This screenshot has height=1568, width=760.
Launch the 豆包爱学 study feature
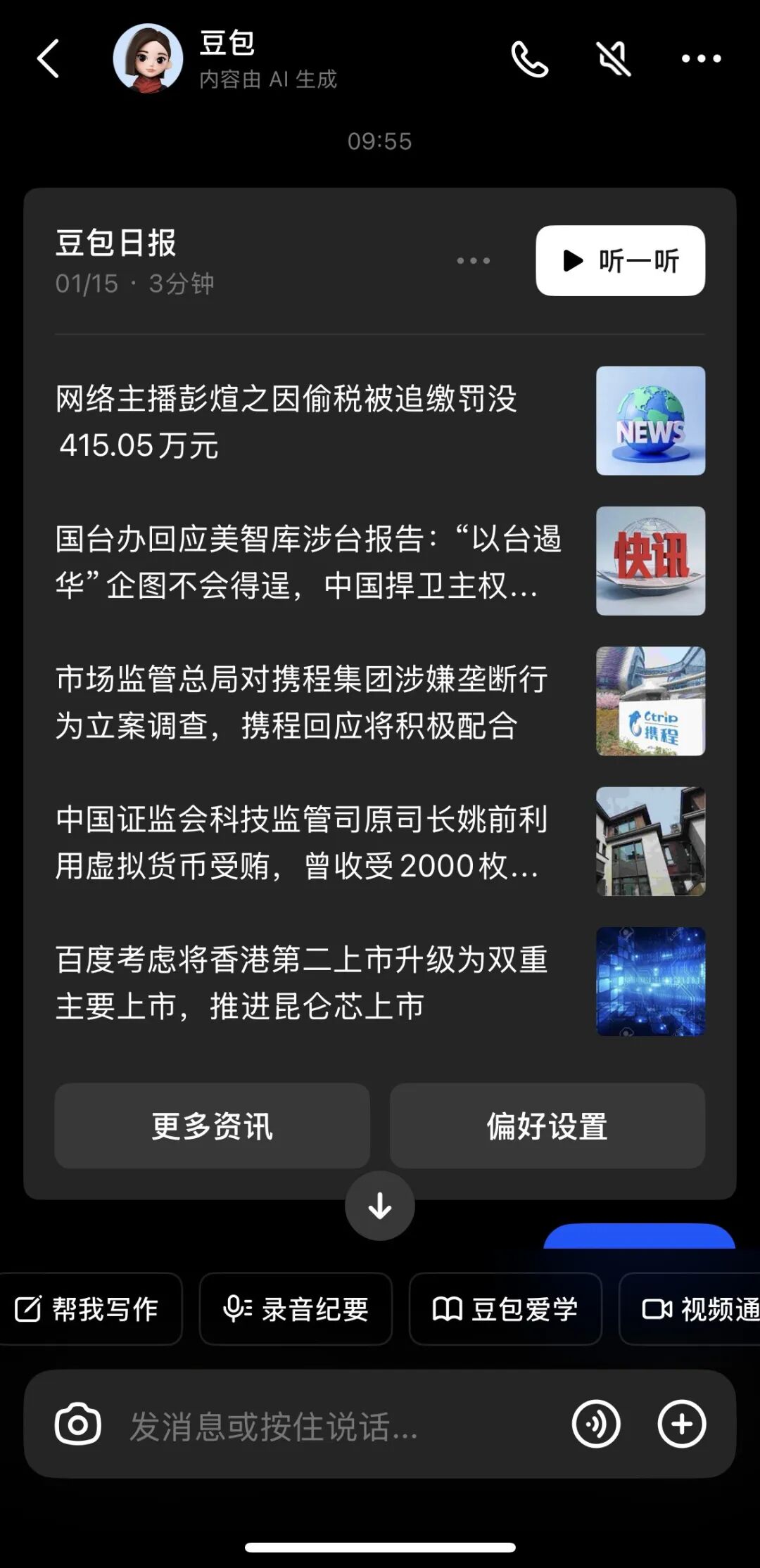coord(505,1309)
